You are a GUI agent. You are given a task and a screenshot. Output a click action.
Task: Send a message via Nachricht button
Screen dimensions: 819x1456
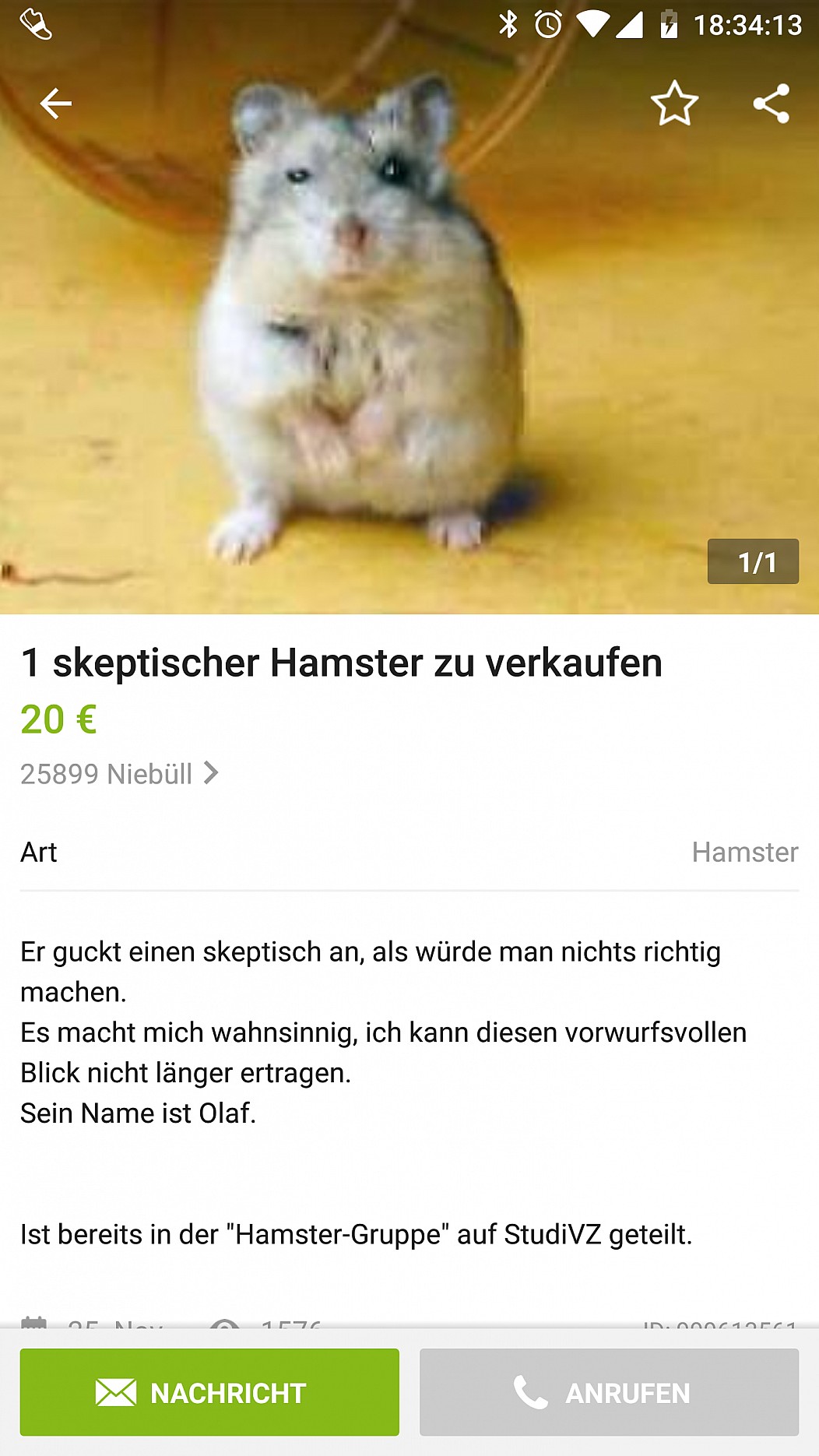coord(209,1392)
